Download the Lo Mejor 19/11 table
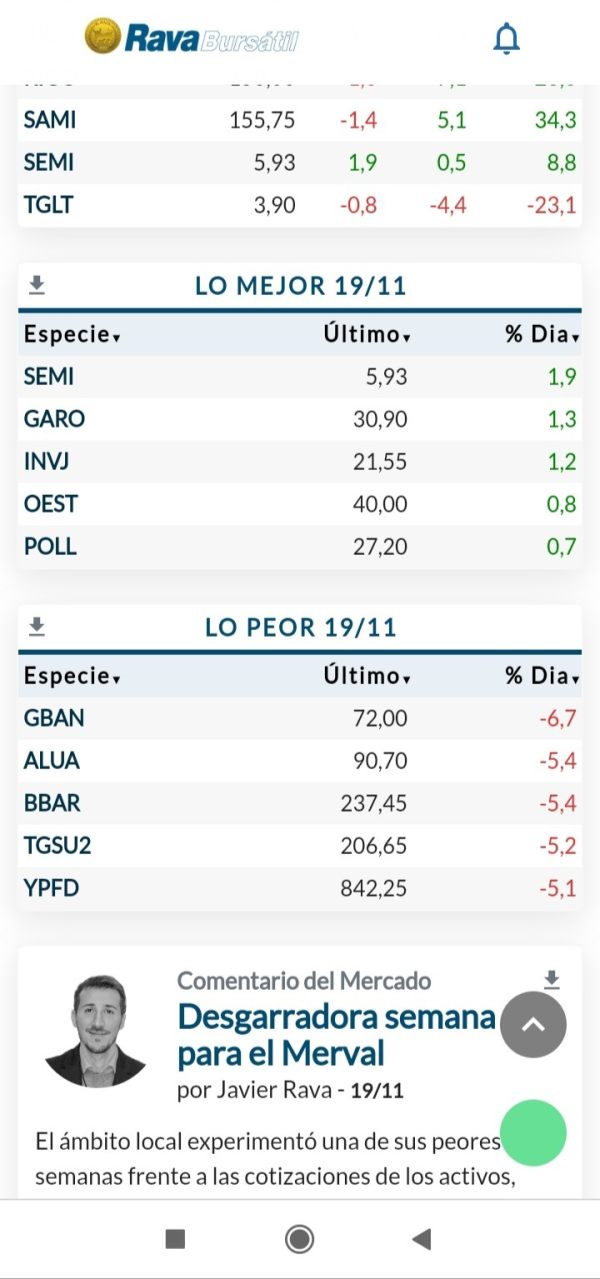This screenshot has height=1279, width=600. click(37, 286)
